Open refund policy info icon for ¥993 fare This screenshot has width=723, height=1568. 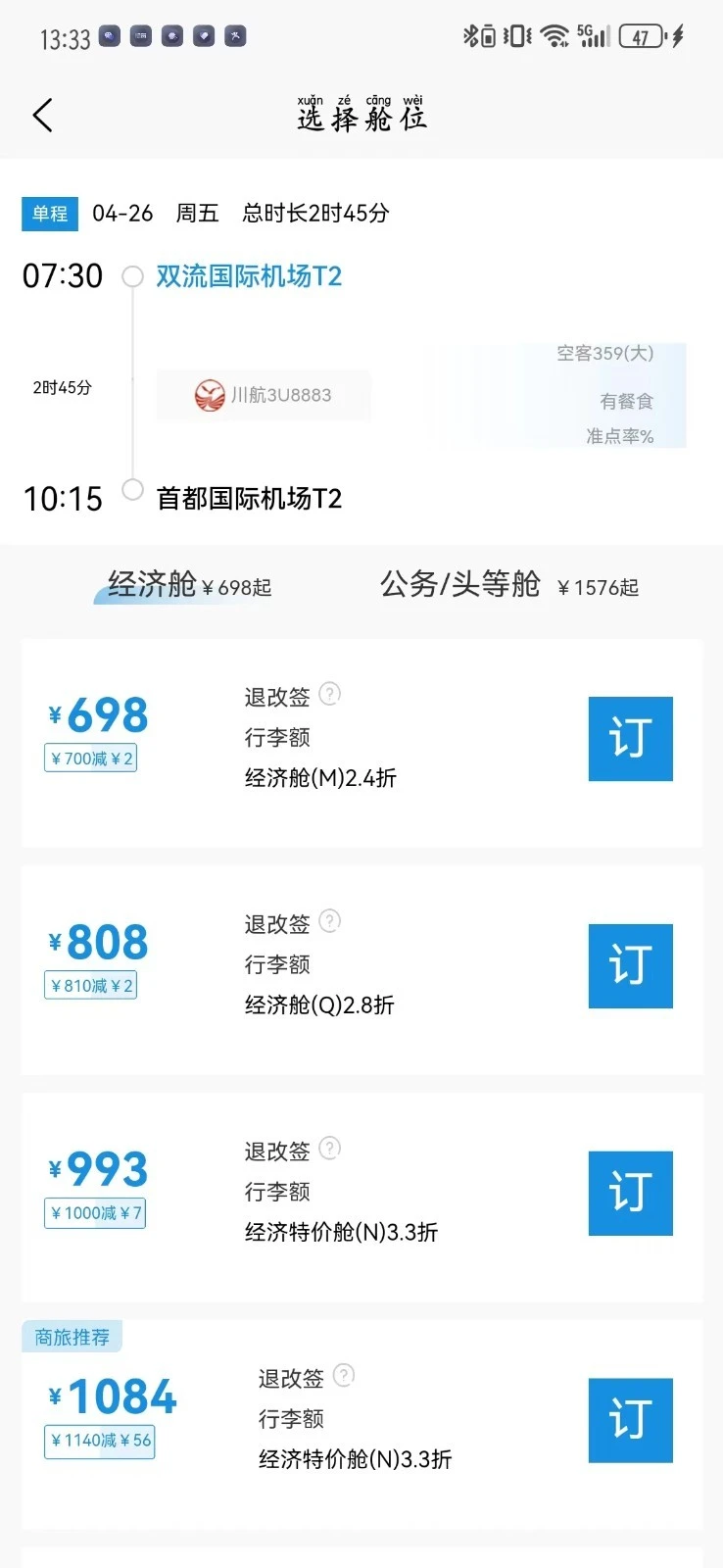point(329,1148)
